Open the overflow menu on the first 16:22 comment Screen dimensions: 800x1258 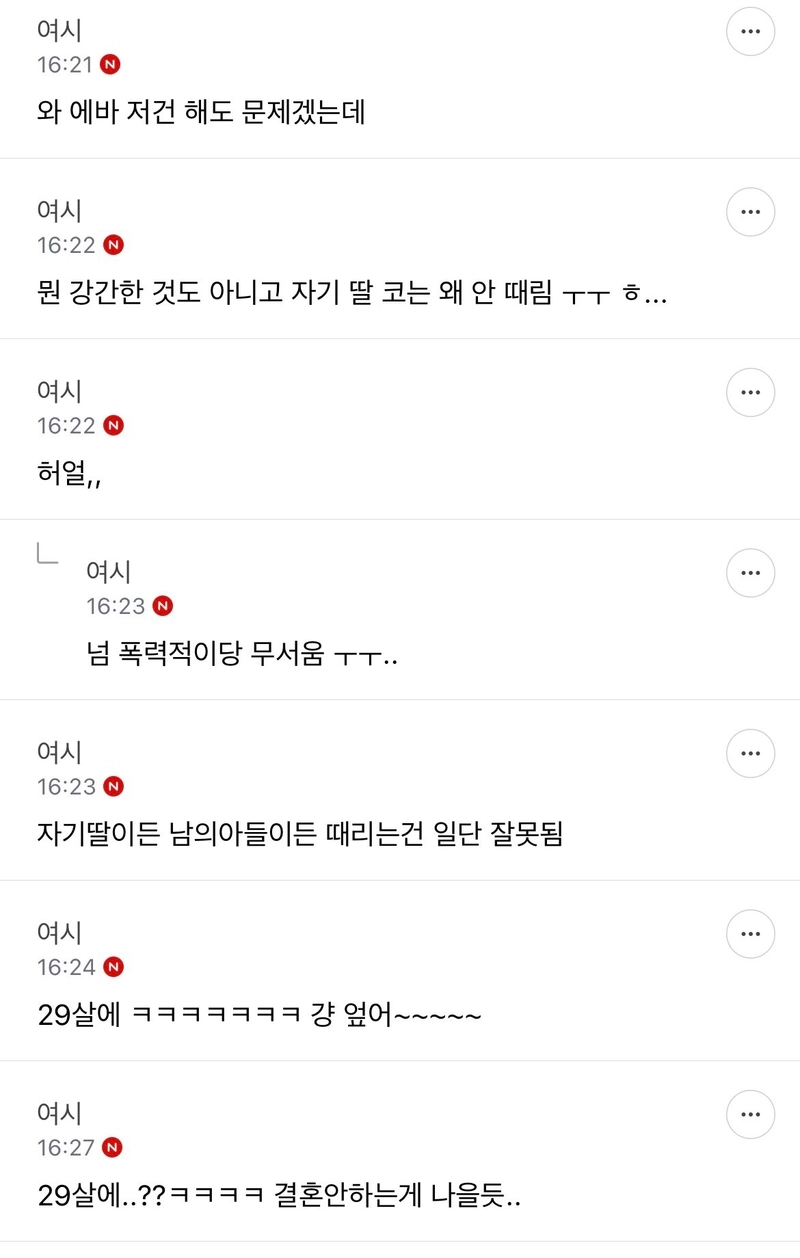point(750,212)
